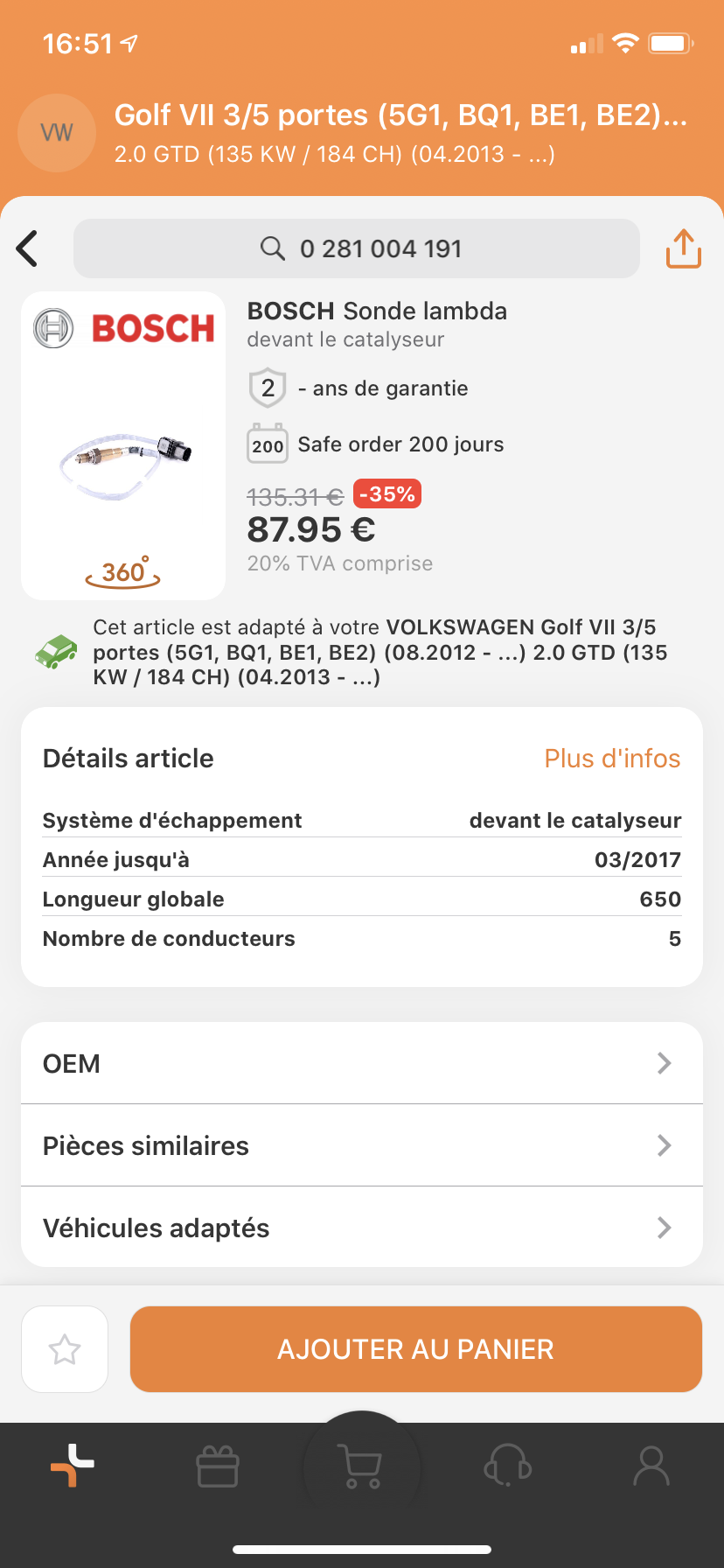This screenshot has width=724, height=1568.
Task: Go to the profile tab
Action: [651, 1466]
